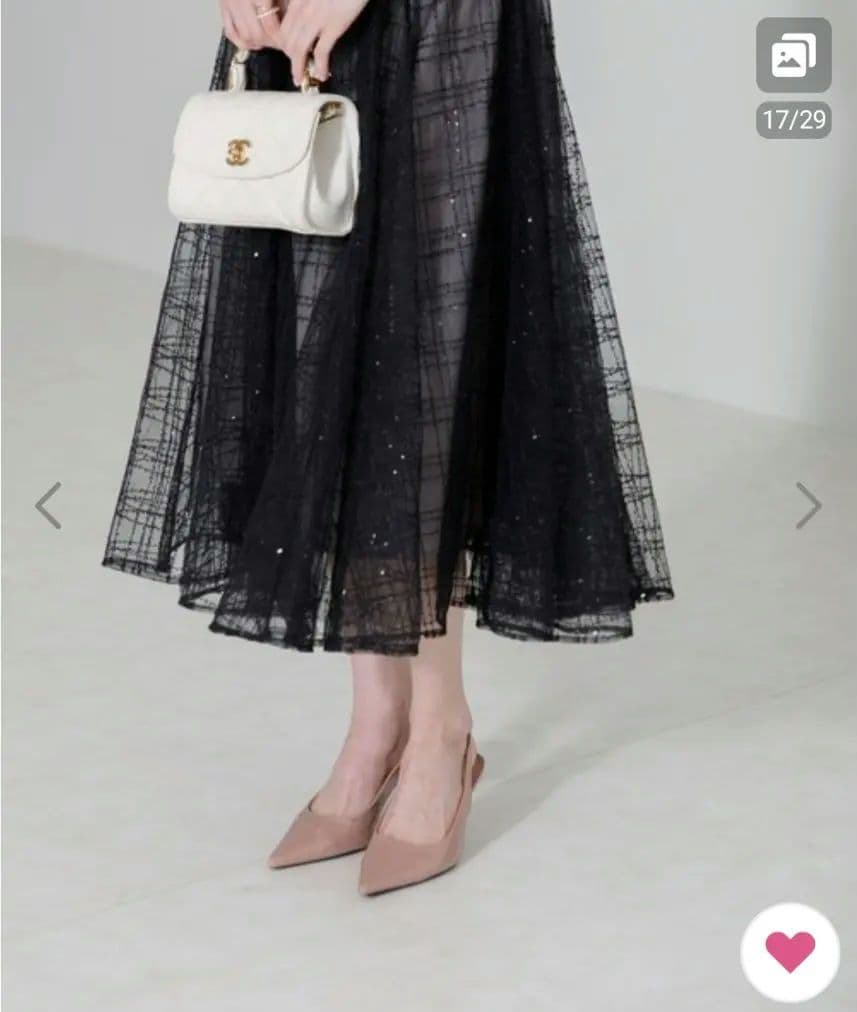Open the image gallery icon
Screen dimensions: 857x1012
(793, 56)
